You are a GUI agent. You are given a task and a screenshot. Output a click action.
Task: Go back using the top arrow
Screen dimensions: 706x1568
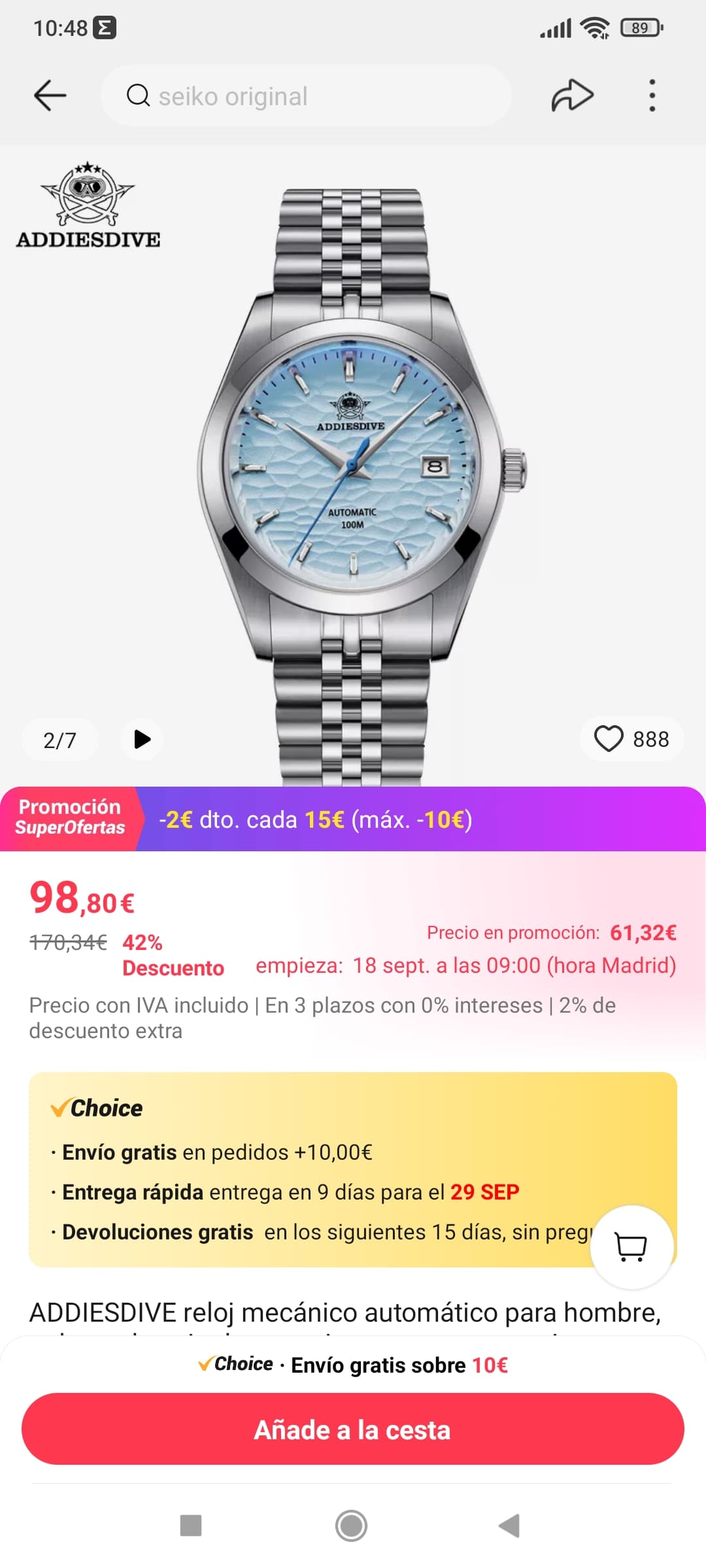(x=50, y=96)
